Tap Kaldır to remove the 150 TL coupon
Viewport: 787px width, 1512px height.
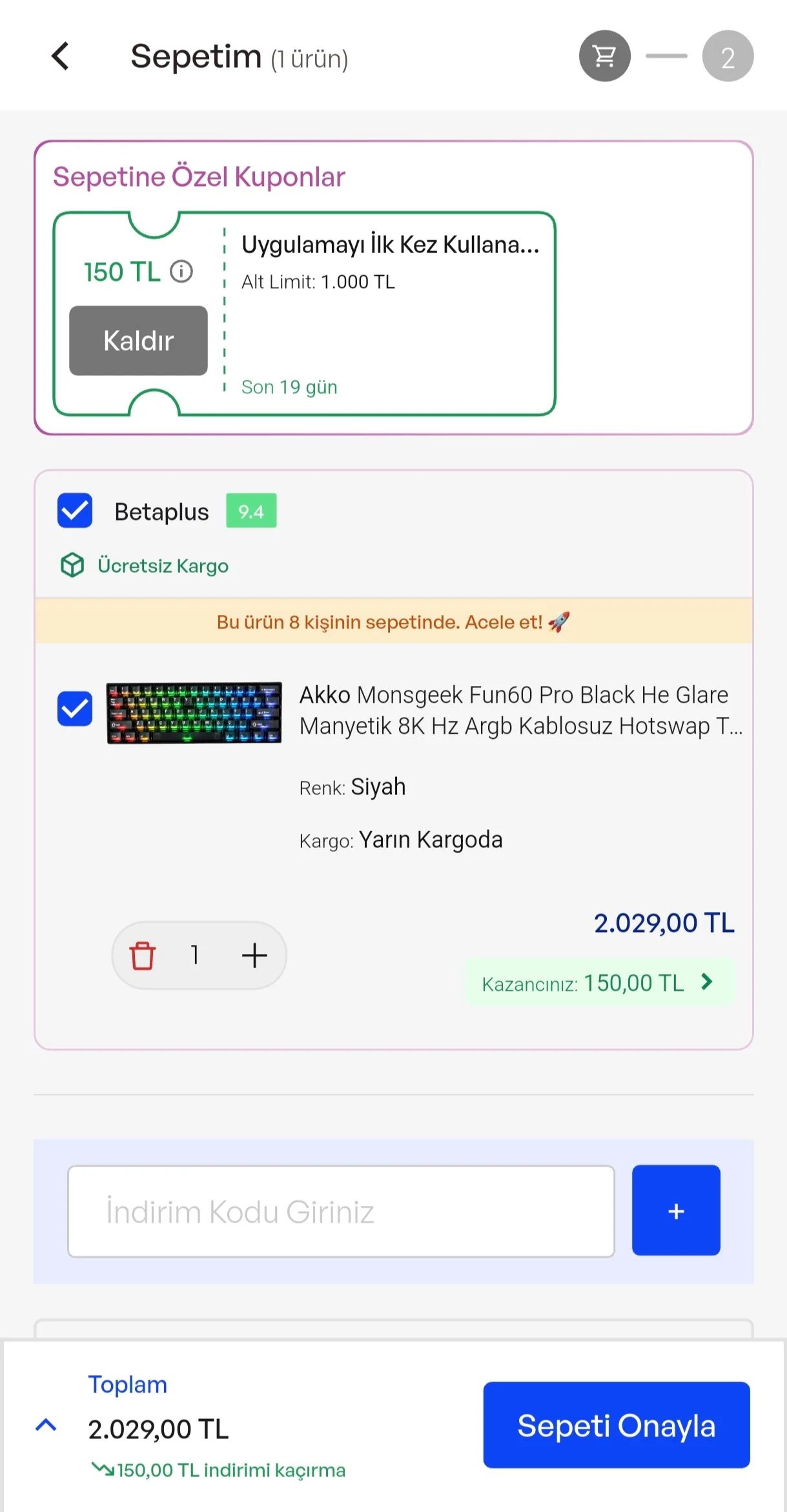138,340
